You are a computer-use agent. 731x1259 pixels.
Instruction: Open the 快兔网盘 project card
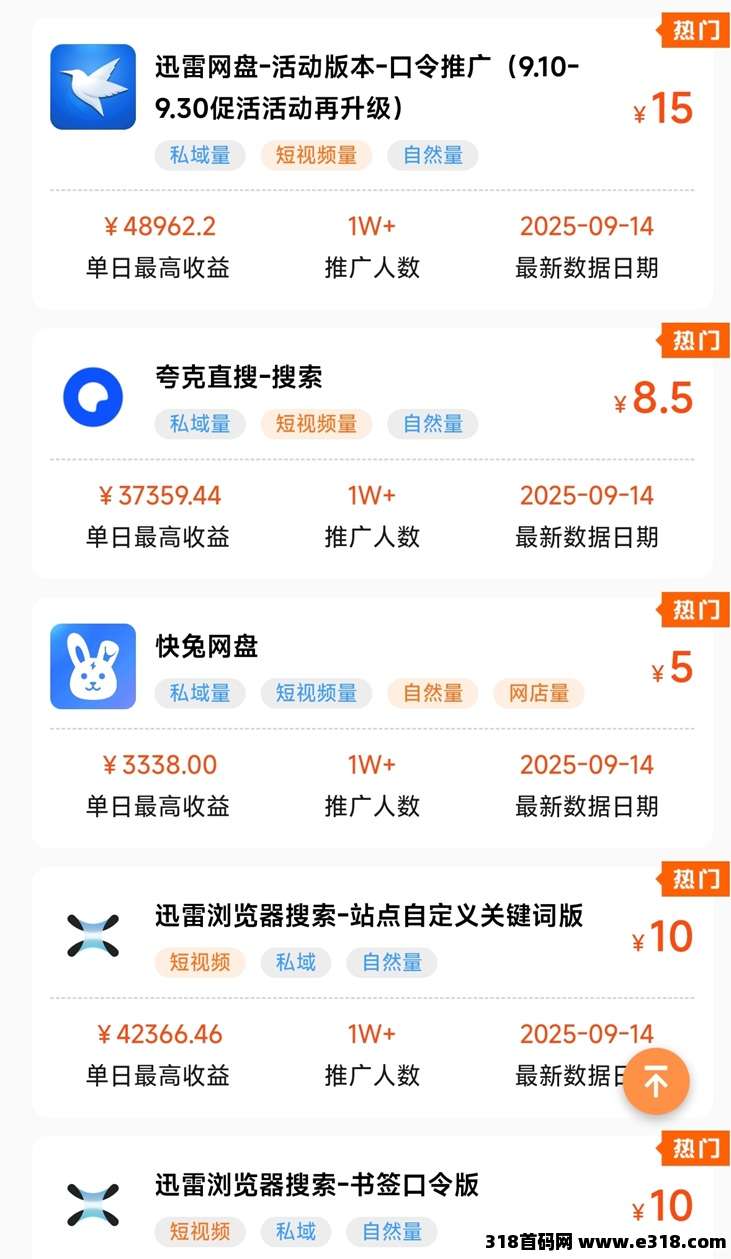tap(207, 647)
